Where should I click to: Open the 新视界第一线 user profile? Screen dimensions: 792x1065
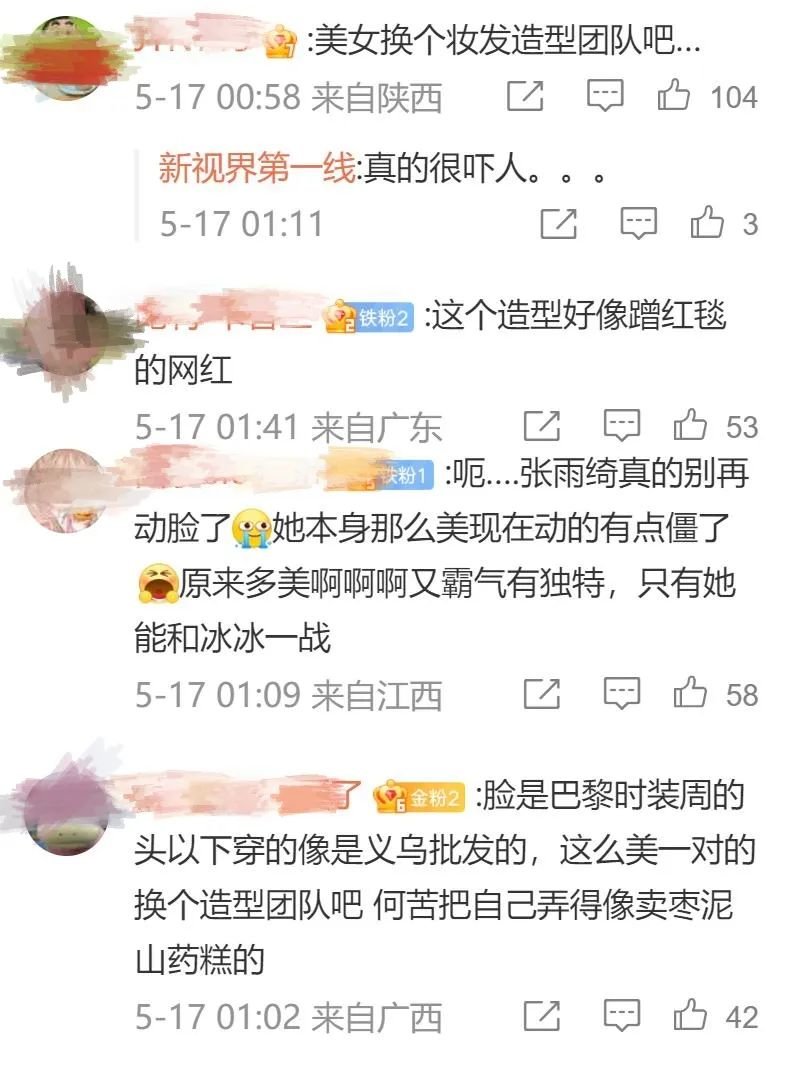[256, 168]
